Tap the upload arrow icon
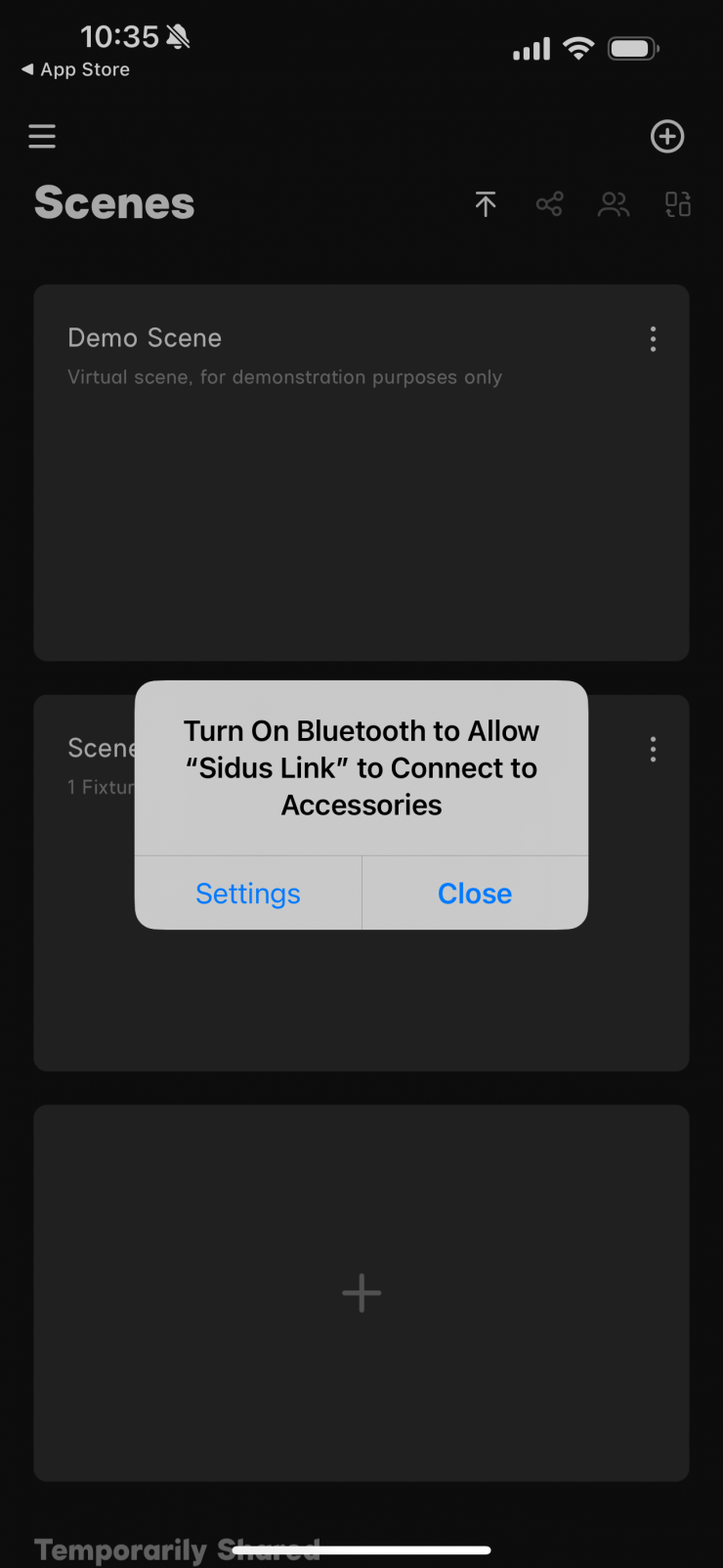Image resolution: width=723 pixels, height=1568 pixels. [x=486, y=203]
